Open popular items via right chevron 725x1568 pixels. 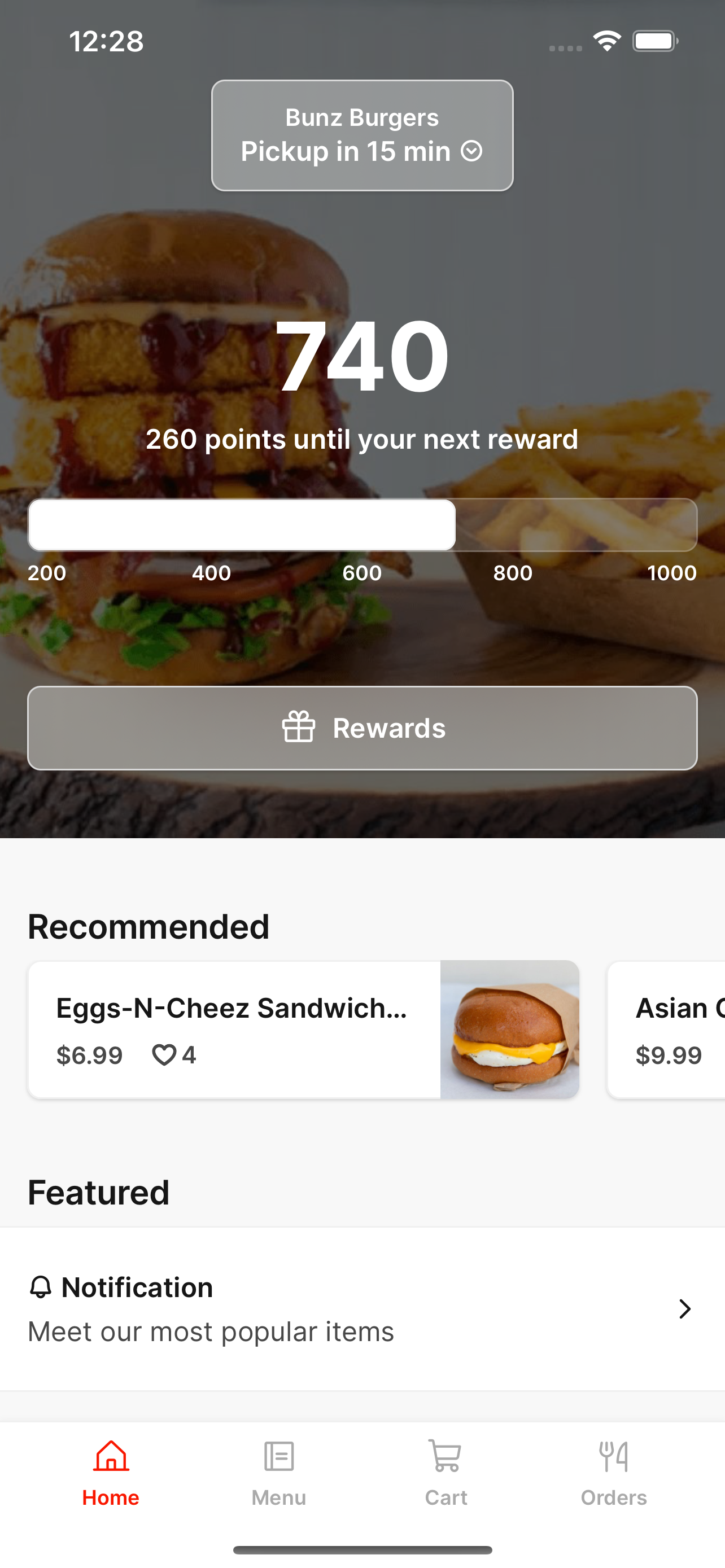[x=684, y=1309]
